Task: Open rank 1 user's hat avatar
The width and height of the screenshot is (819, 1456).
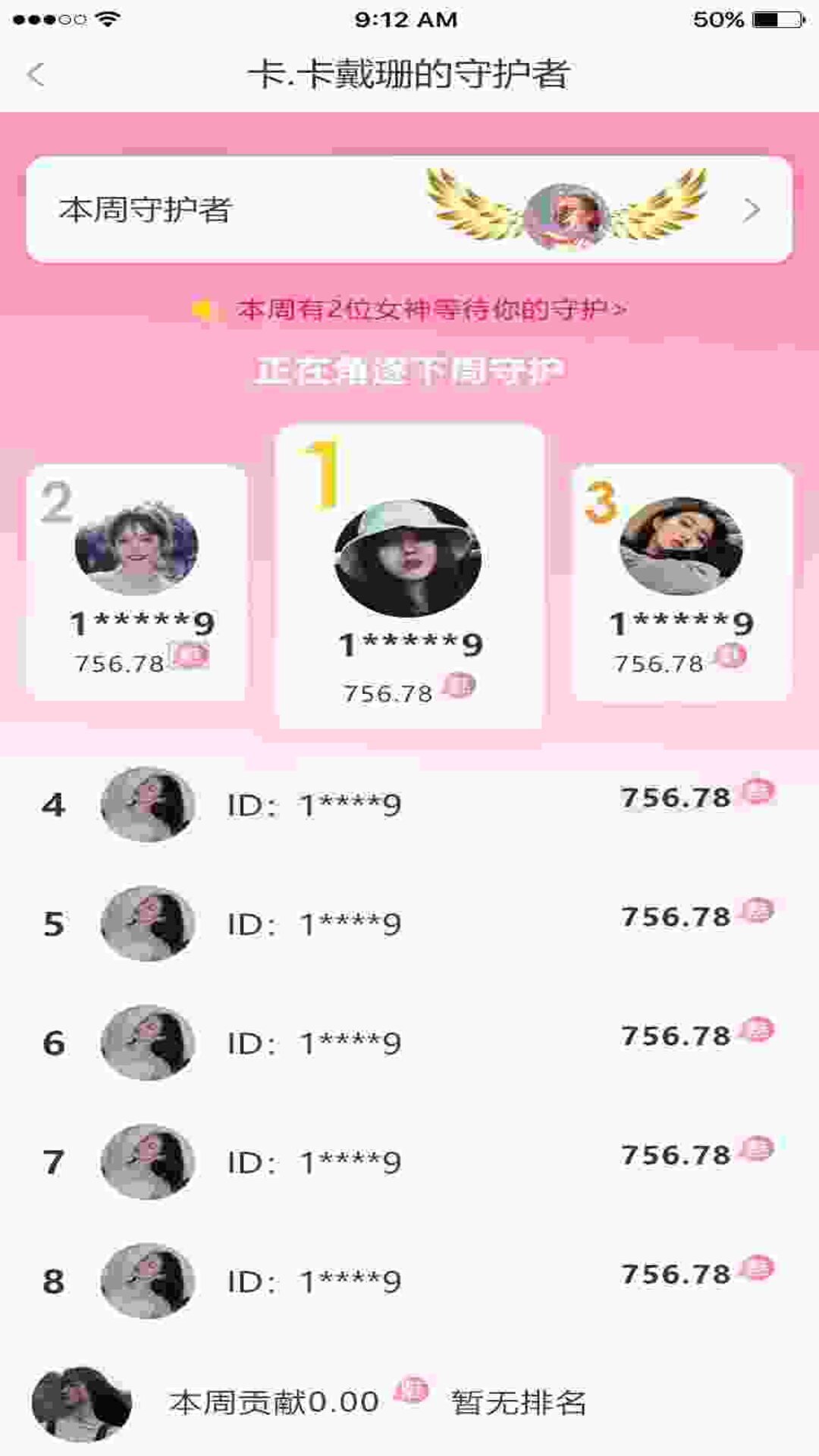Action: (407, 556)
